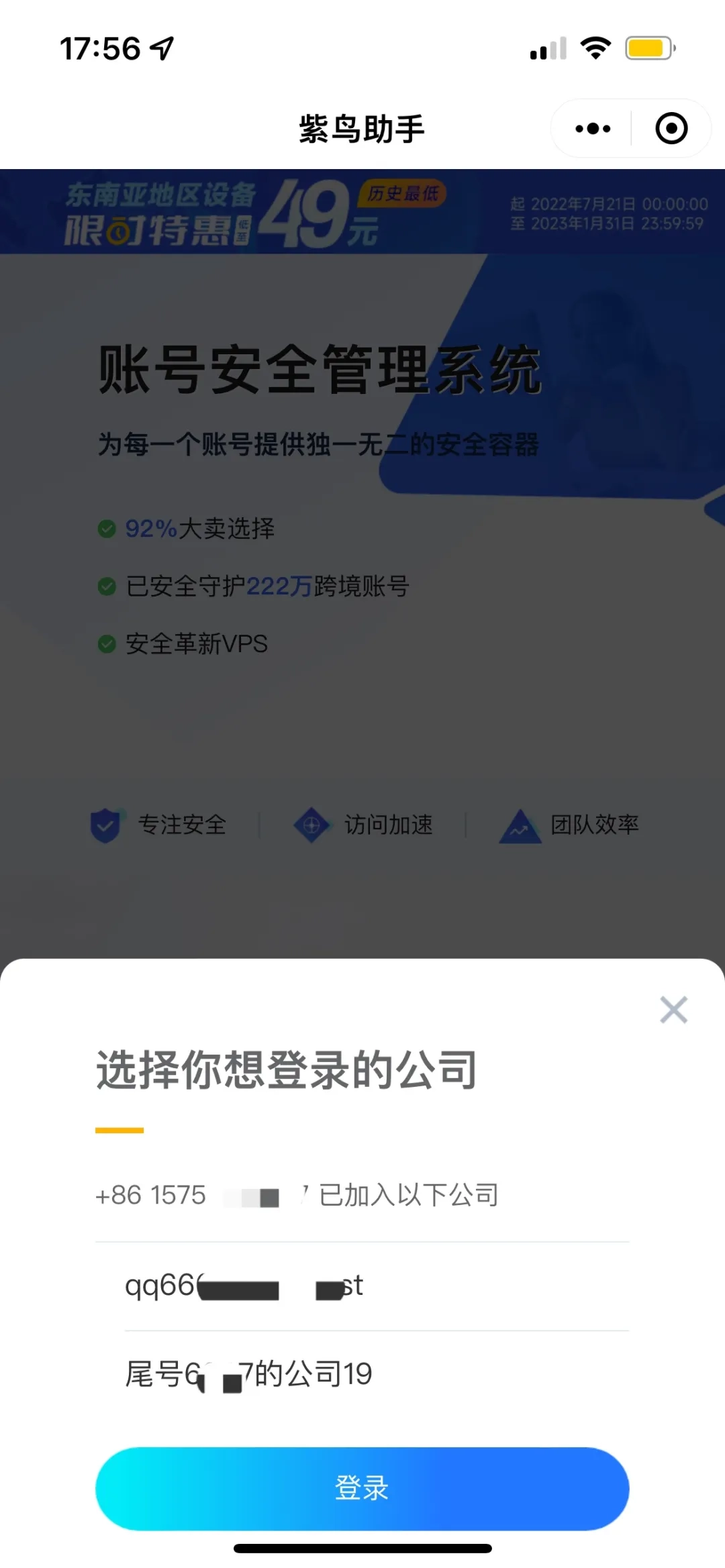
Task: Dismiss the company selection dialog
Action: coord(673,1010)
